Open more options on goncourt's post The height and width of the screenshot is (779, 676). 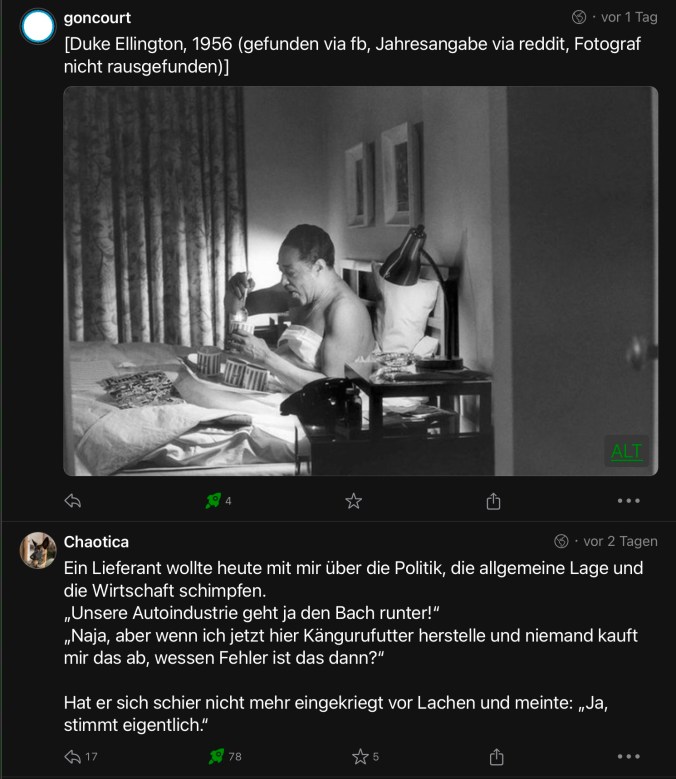(628, 501)
